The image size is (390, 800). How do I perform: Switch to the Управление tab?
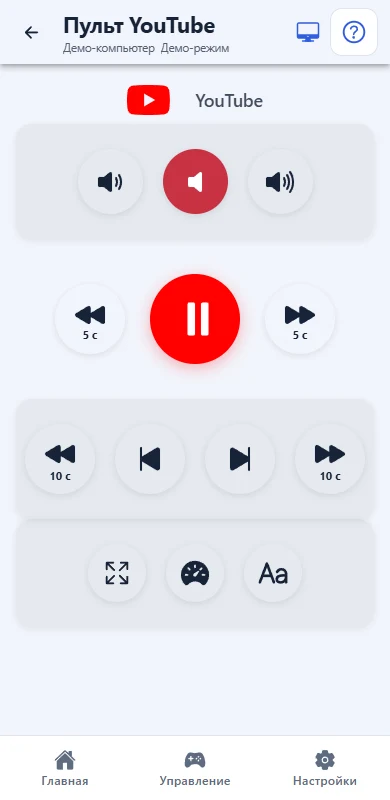195,768
